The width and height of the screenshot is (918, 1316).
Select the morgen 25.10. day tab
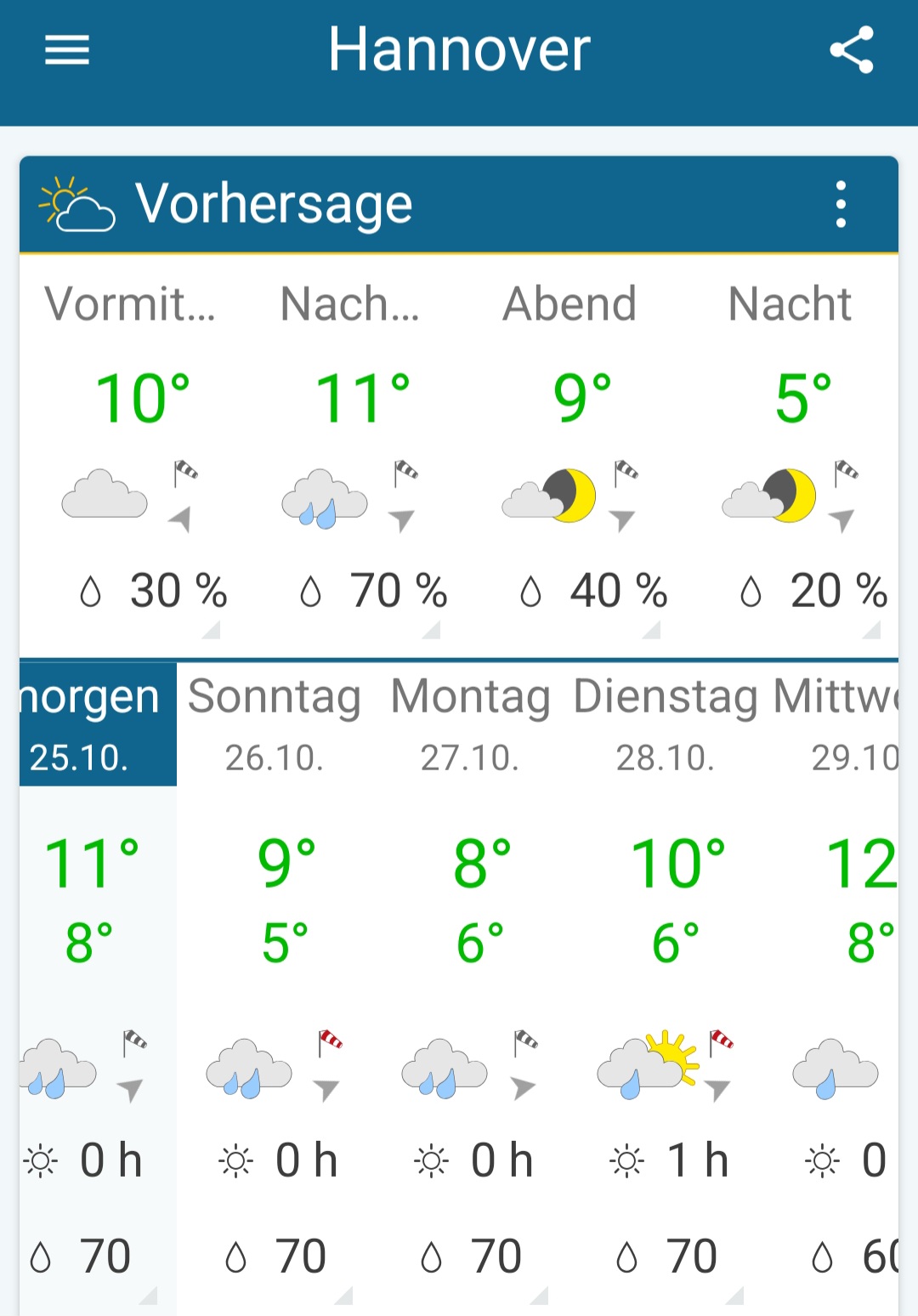tap(97, 724)
